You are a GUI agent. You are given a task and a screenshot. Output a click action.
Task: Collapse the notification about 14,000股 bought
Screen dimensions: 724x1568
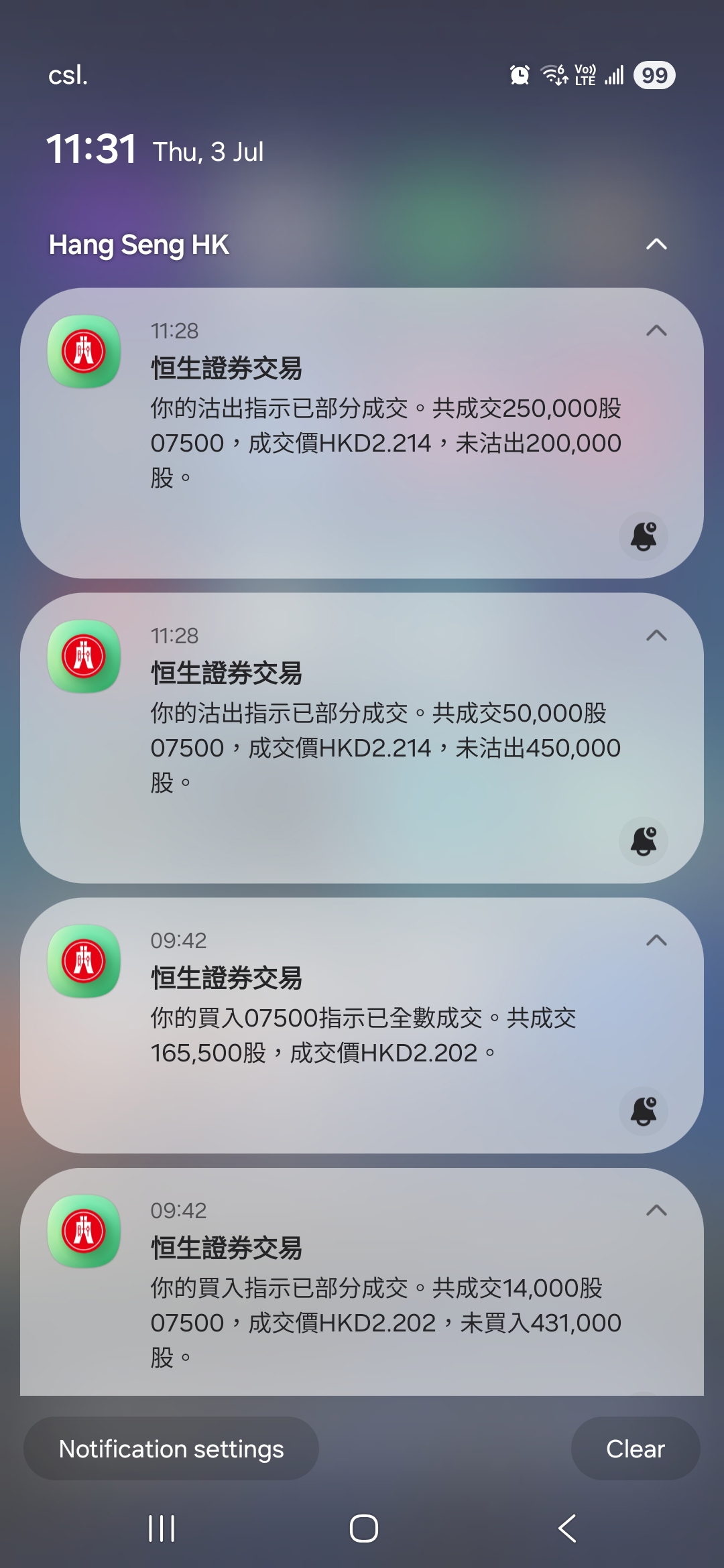656,1210
